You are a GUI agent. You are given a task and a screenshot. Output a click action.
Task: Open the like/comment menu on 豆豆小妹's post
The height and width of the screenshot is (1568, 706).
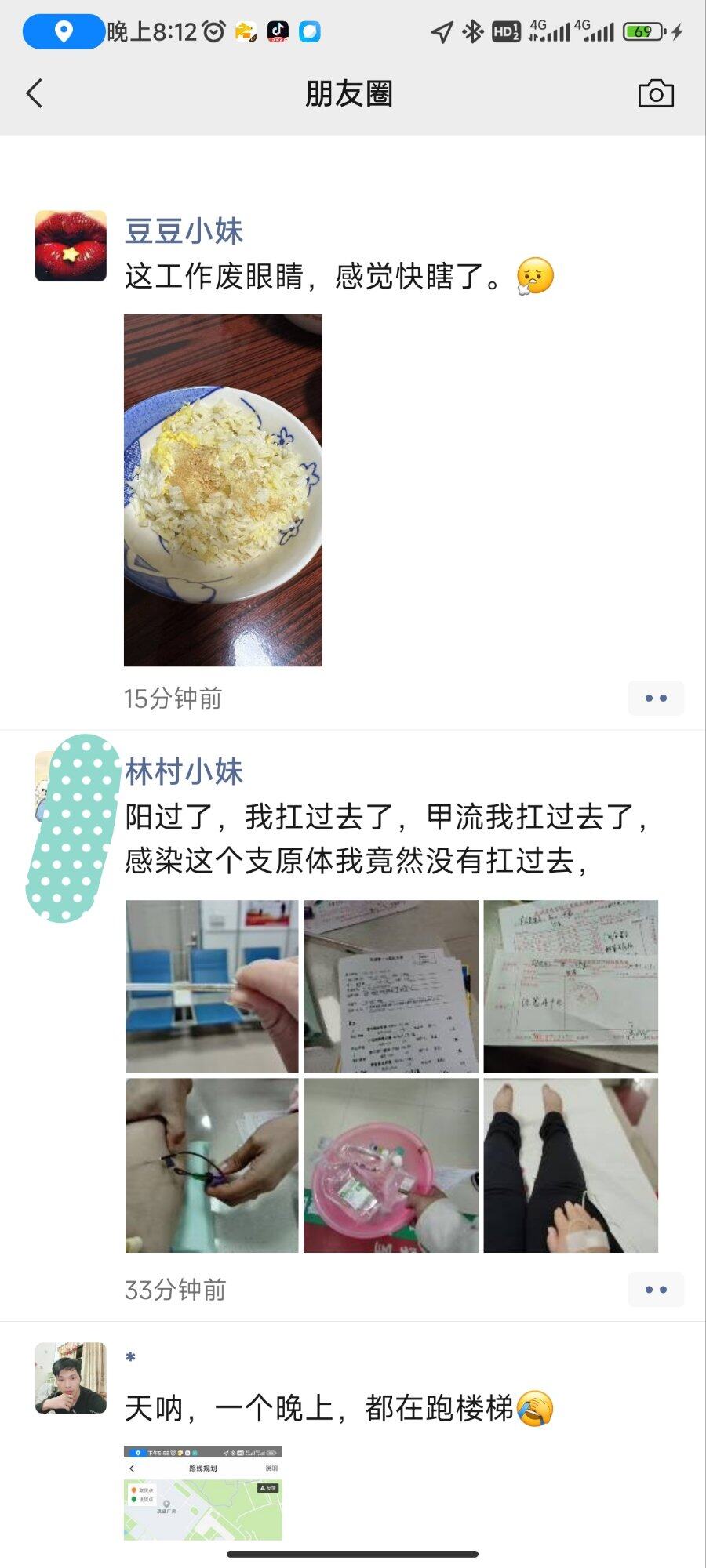tap(656, 698)
